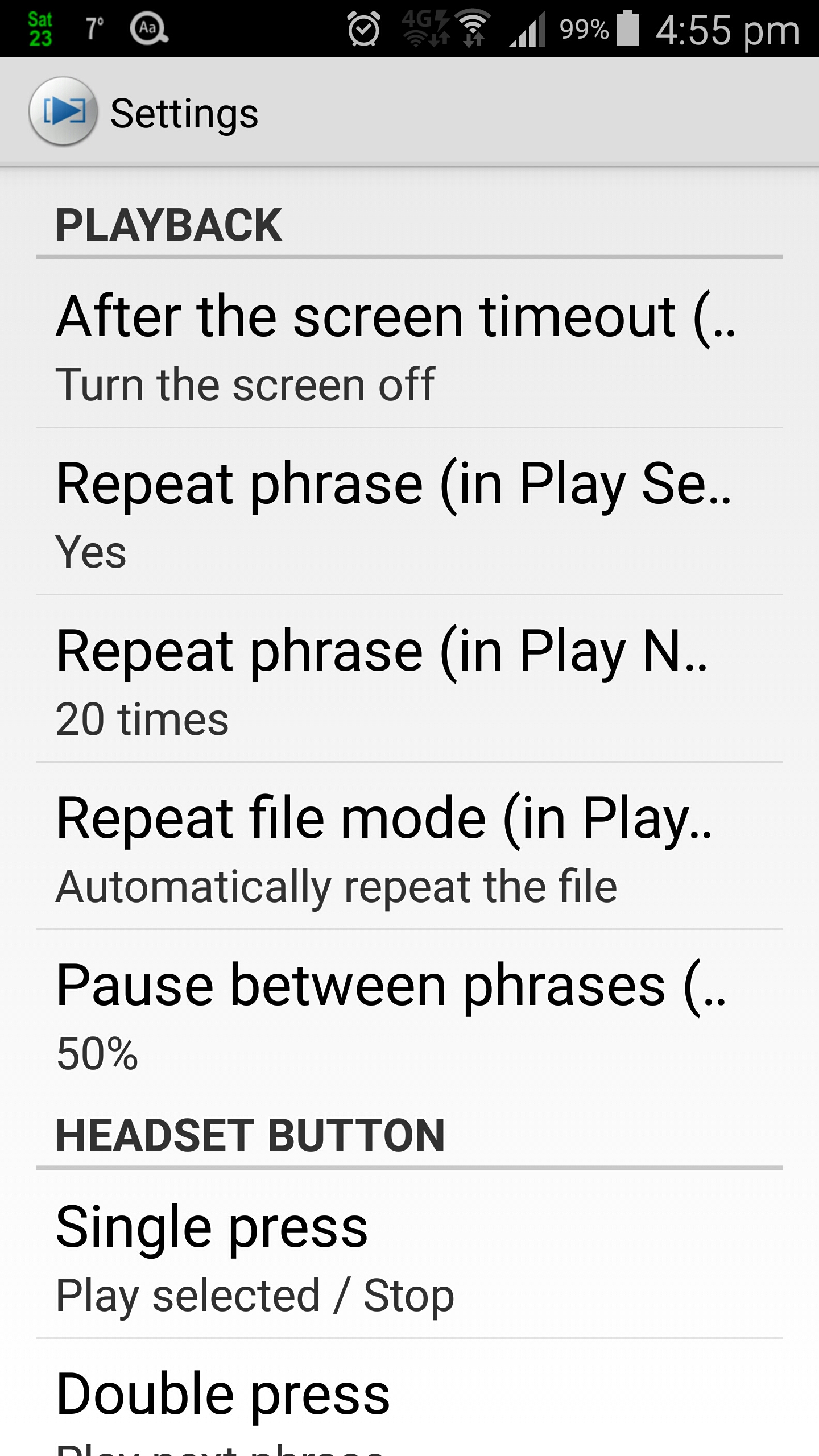The width and height of the screenshot is (819, 1456).
Task: Adjust Pause between phrases 50% setting
Action: tap(409, 1014)
